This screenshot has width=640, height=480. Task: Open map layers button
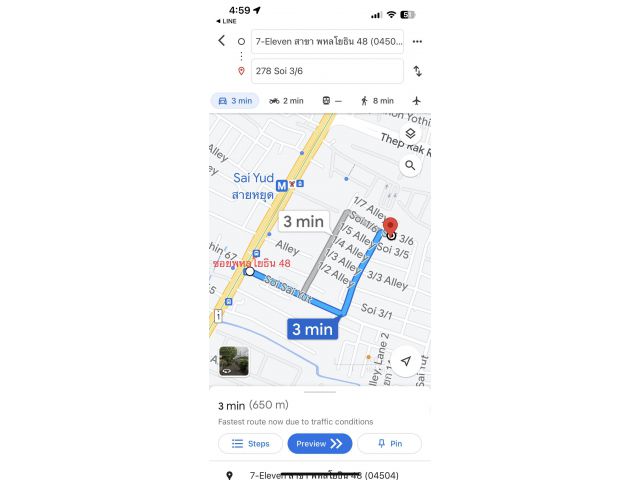coord(410,134)
